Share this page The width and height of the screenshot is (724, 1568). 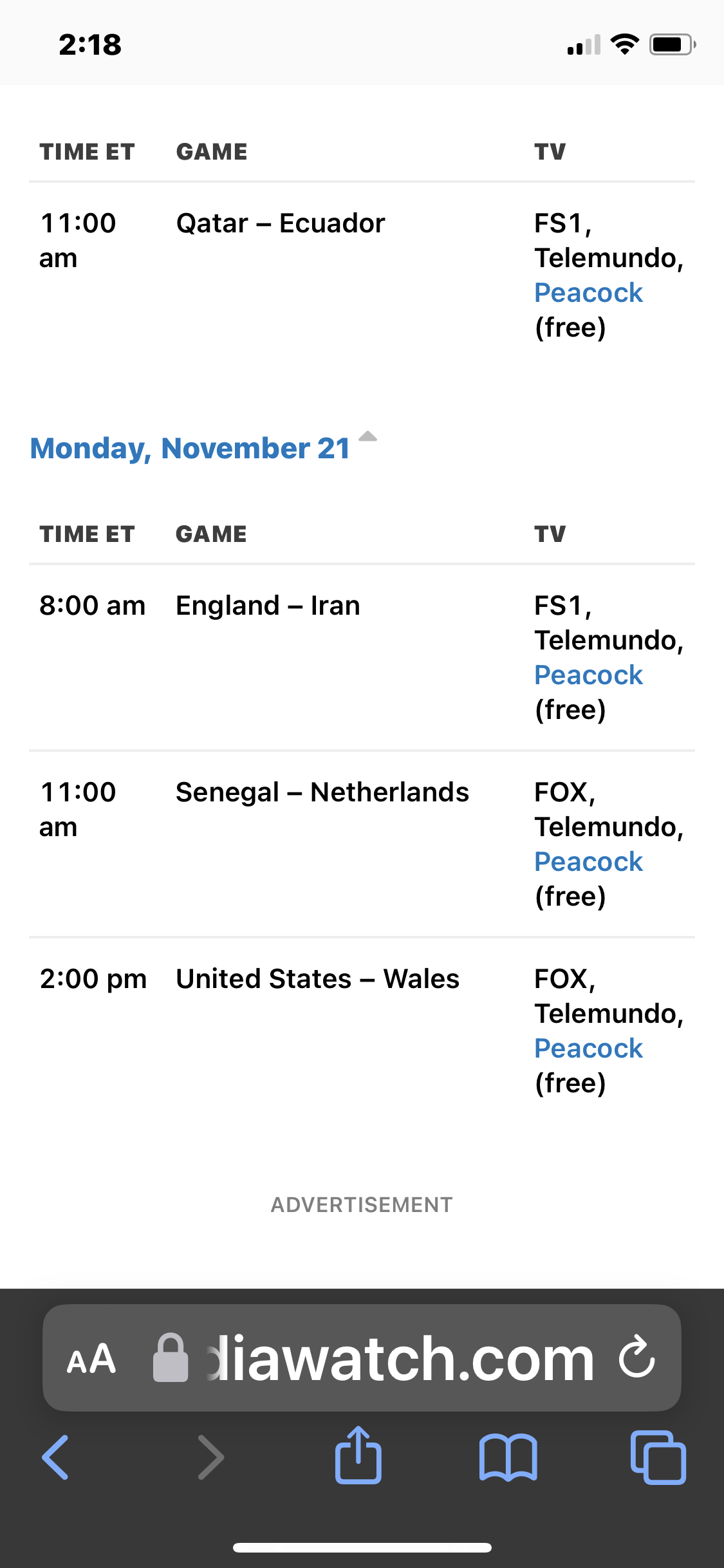pos(358,1456)
